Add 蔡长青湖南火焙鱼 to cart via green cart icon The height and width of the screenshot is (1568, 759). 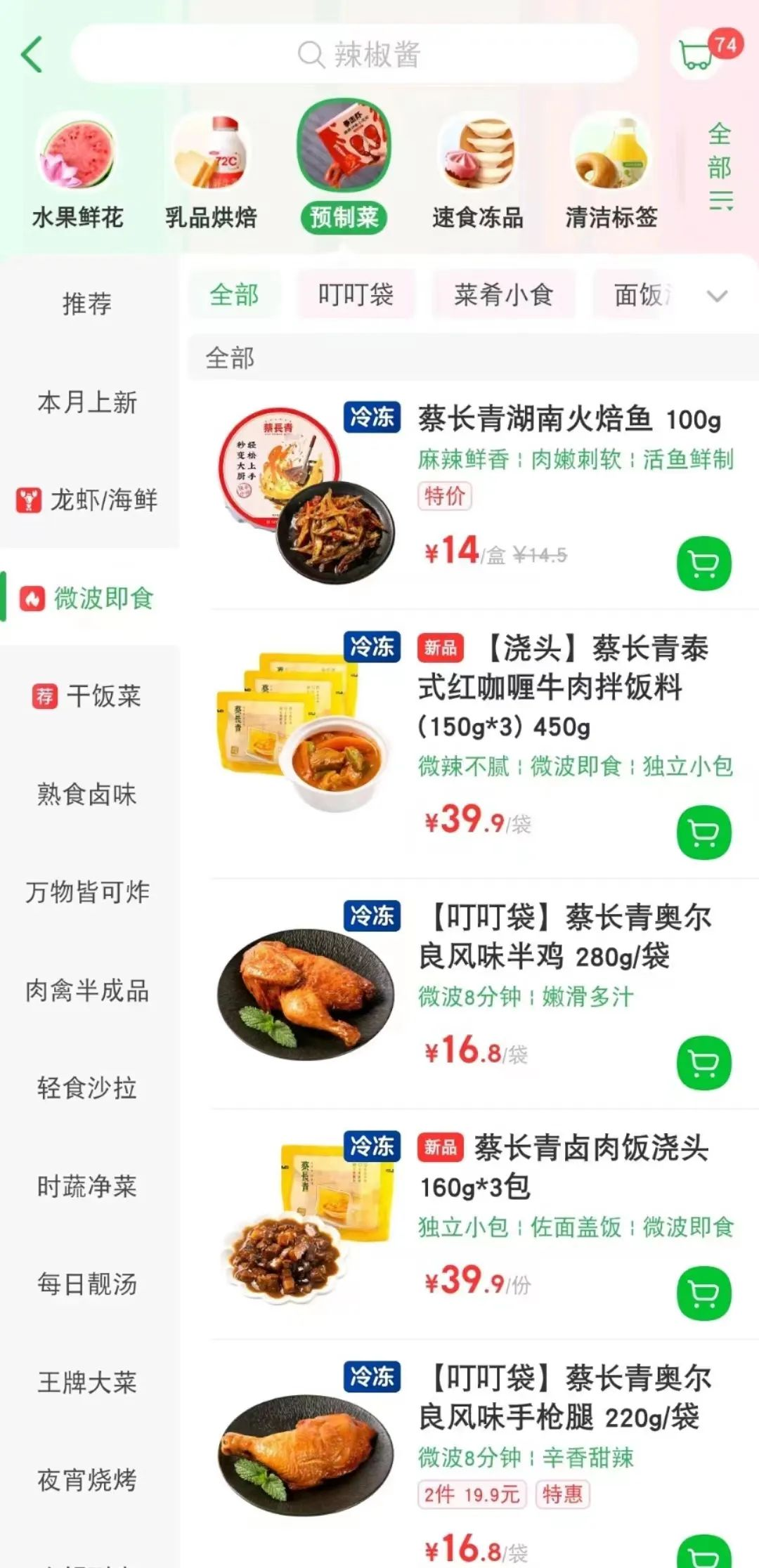click(x=703, y=562)
